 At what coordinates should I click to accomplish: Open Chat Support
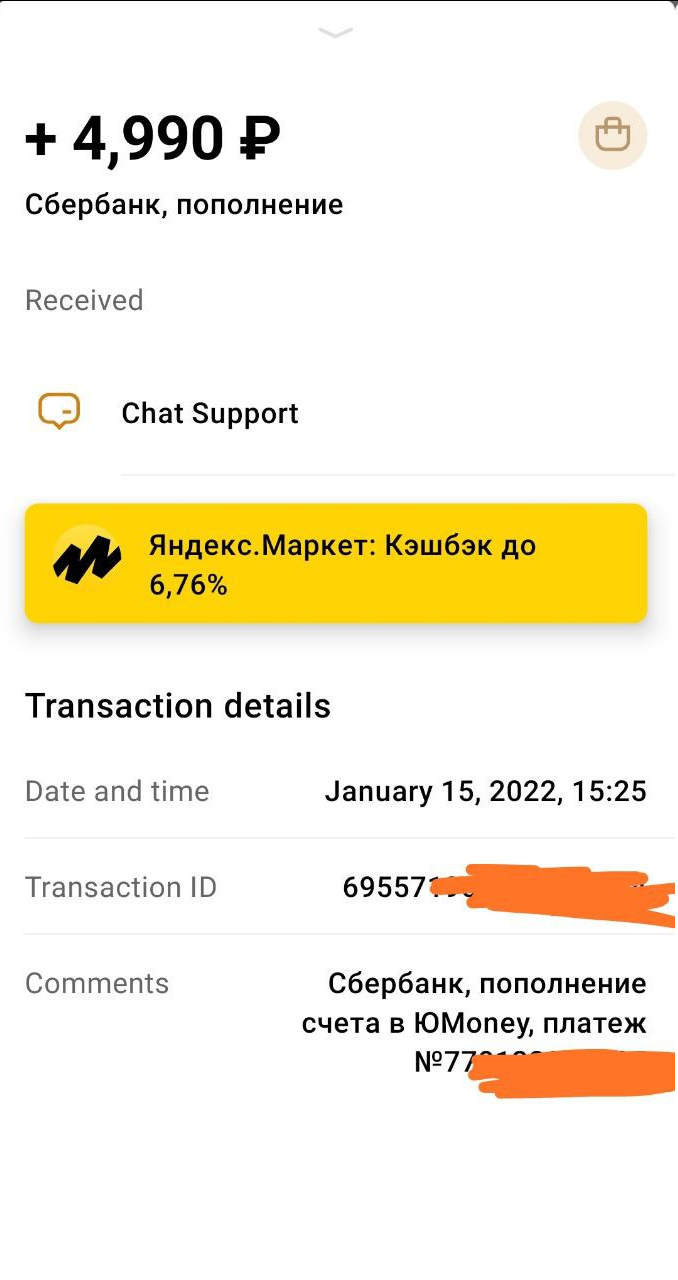click(x=209, y=414)
